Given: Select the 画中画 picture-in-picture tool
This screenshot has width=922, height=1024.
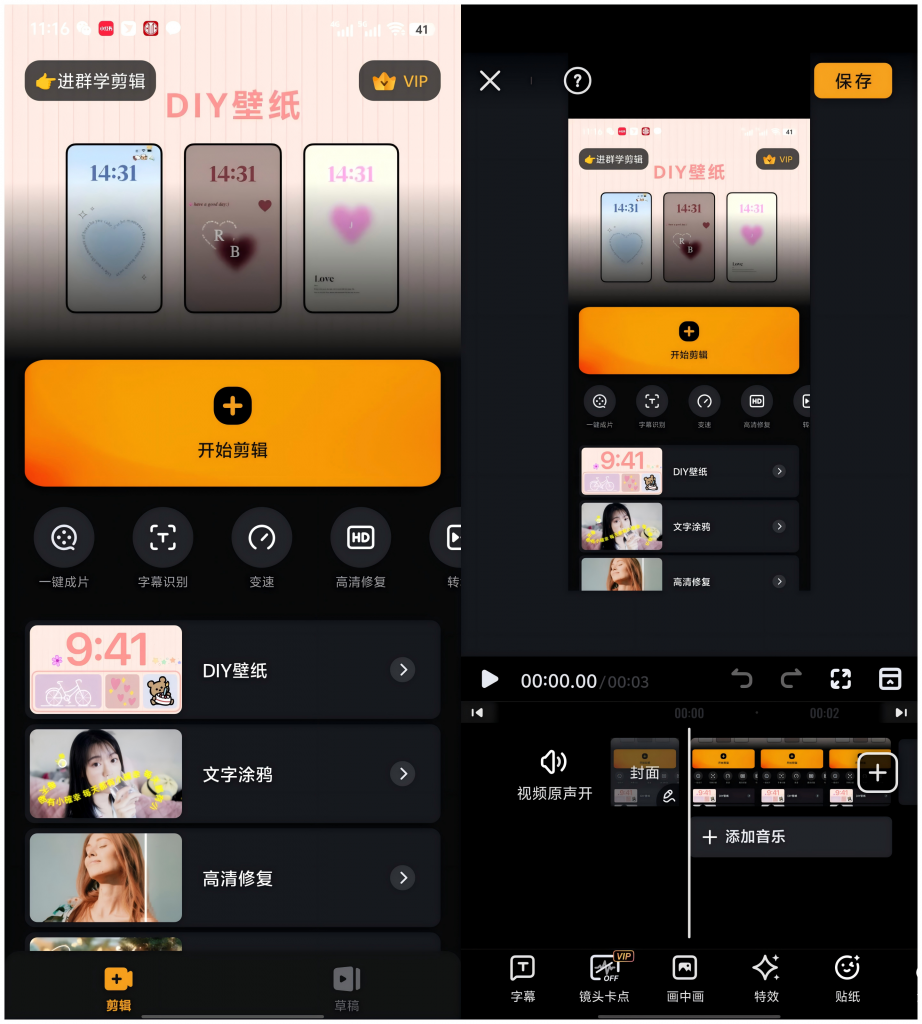Looking at the screenshot, I should (x=685, y=978).
